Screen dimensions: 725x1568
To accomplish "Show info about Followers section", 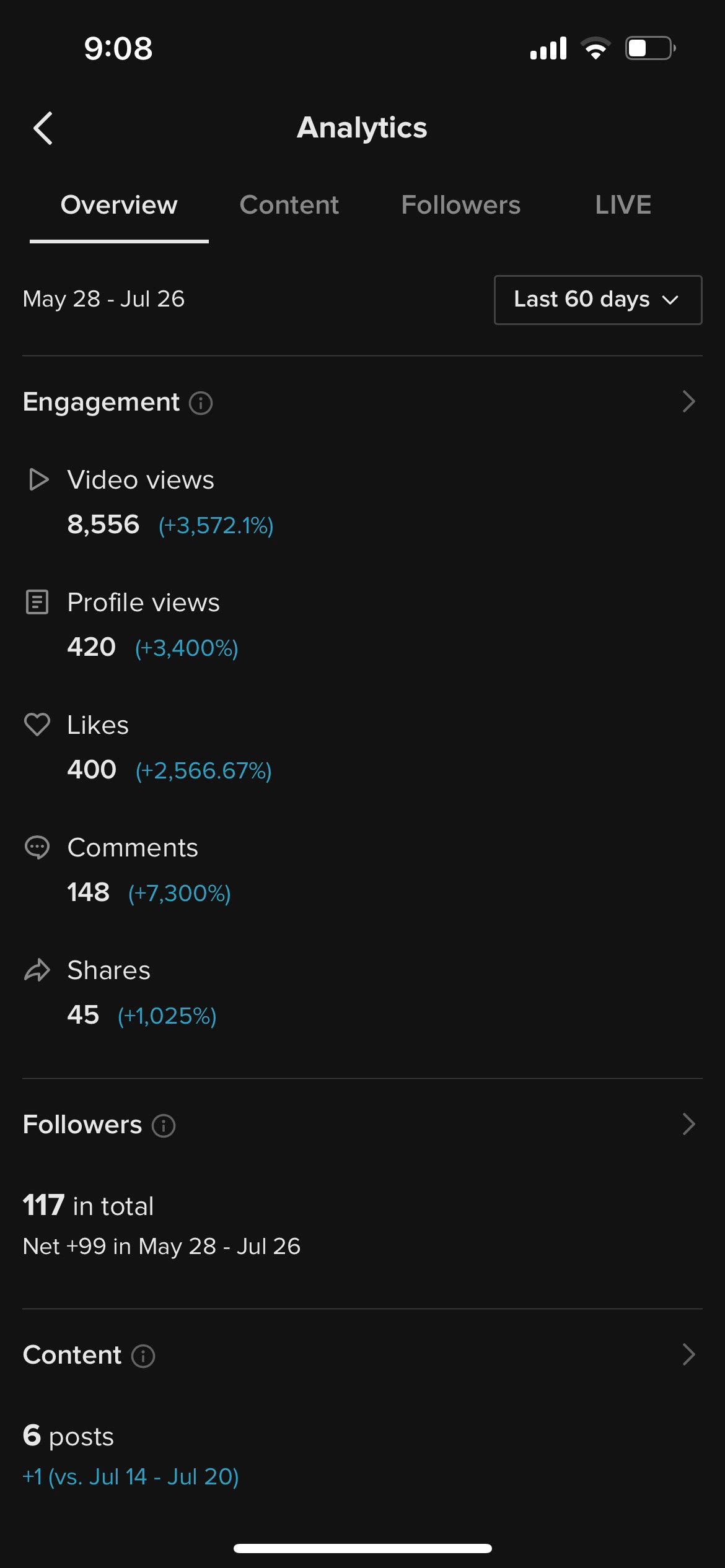I will pos(164,1125).
